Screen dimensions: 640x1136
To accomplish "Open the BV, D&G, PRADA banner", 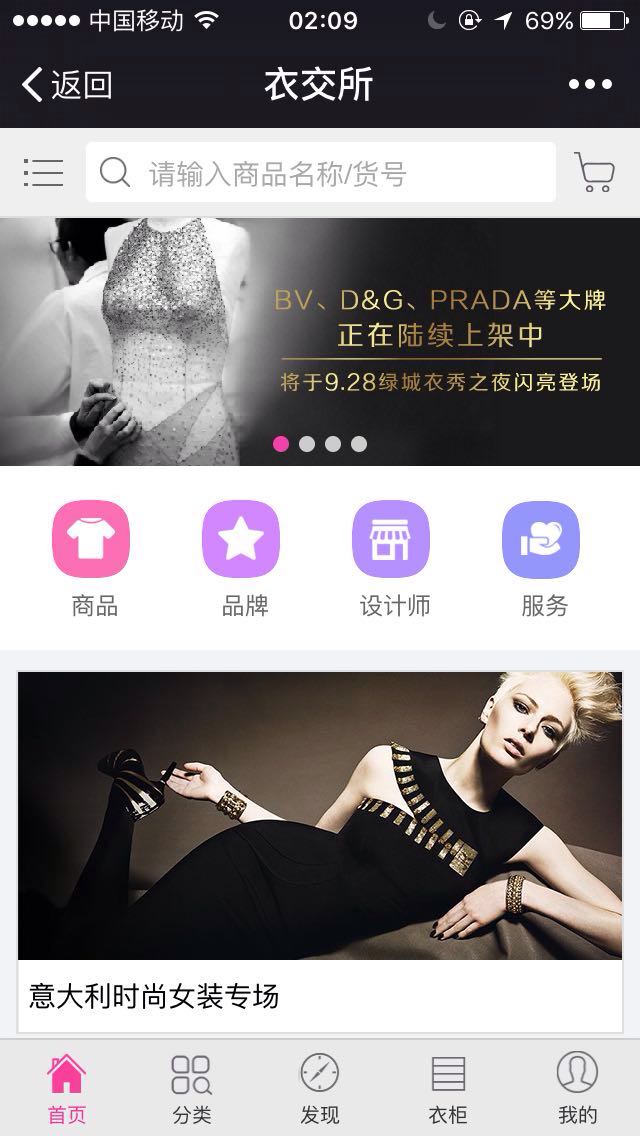I will [320, 342].
